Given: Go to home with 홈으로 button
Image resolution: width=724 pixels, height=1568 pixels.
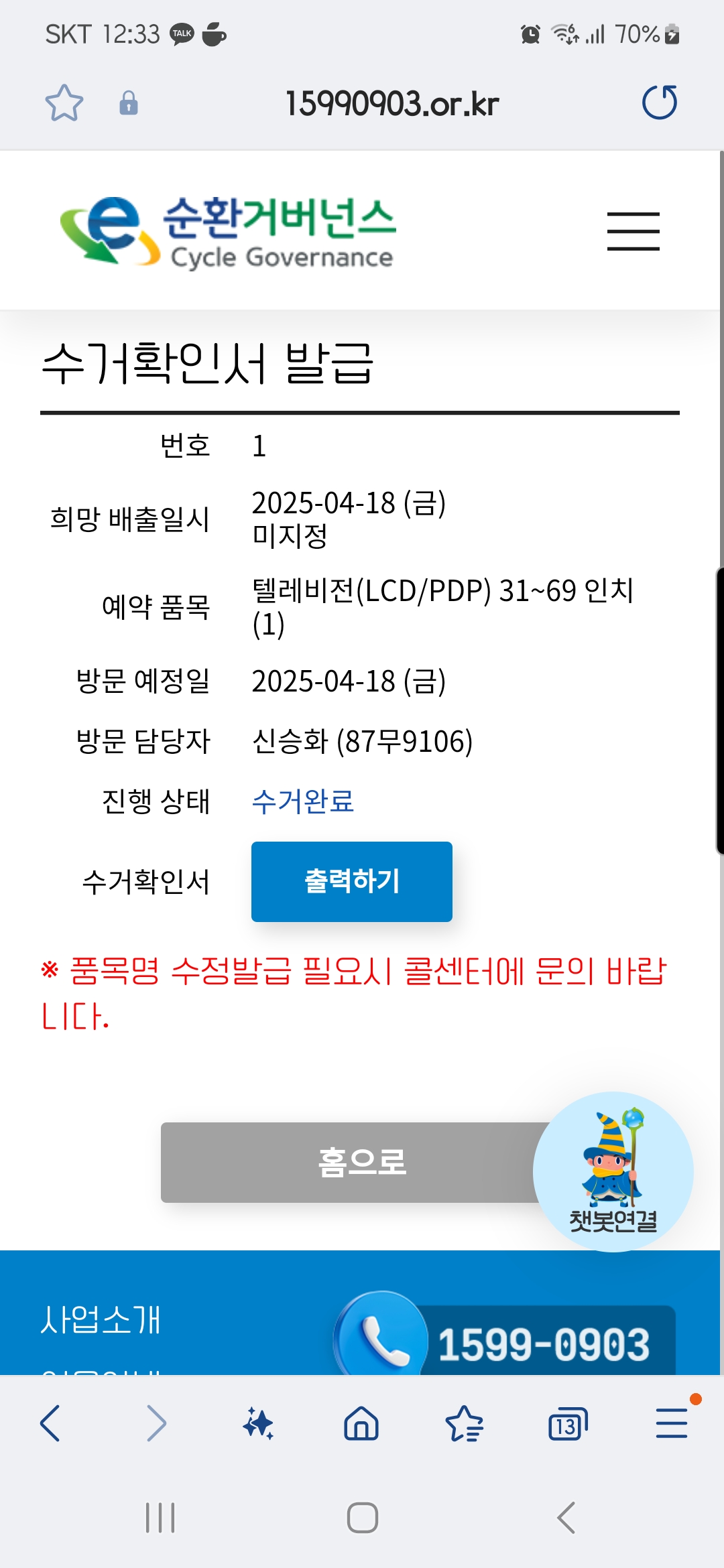Looking at the screenshot, I should click(349, 1162).
